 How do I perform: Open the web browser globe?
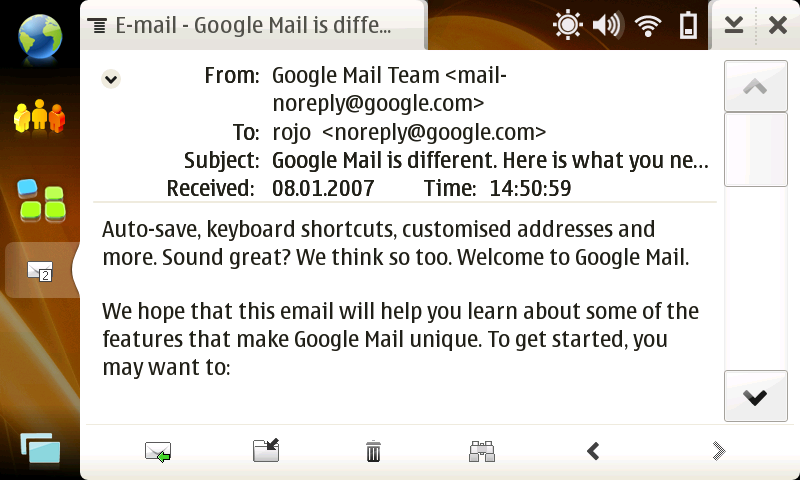[39, 35]
